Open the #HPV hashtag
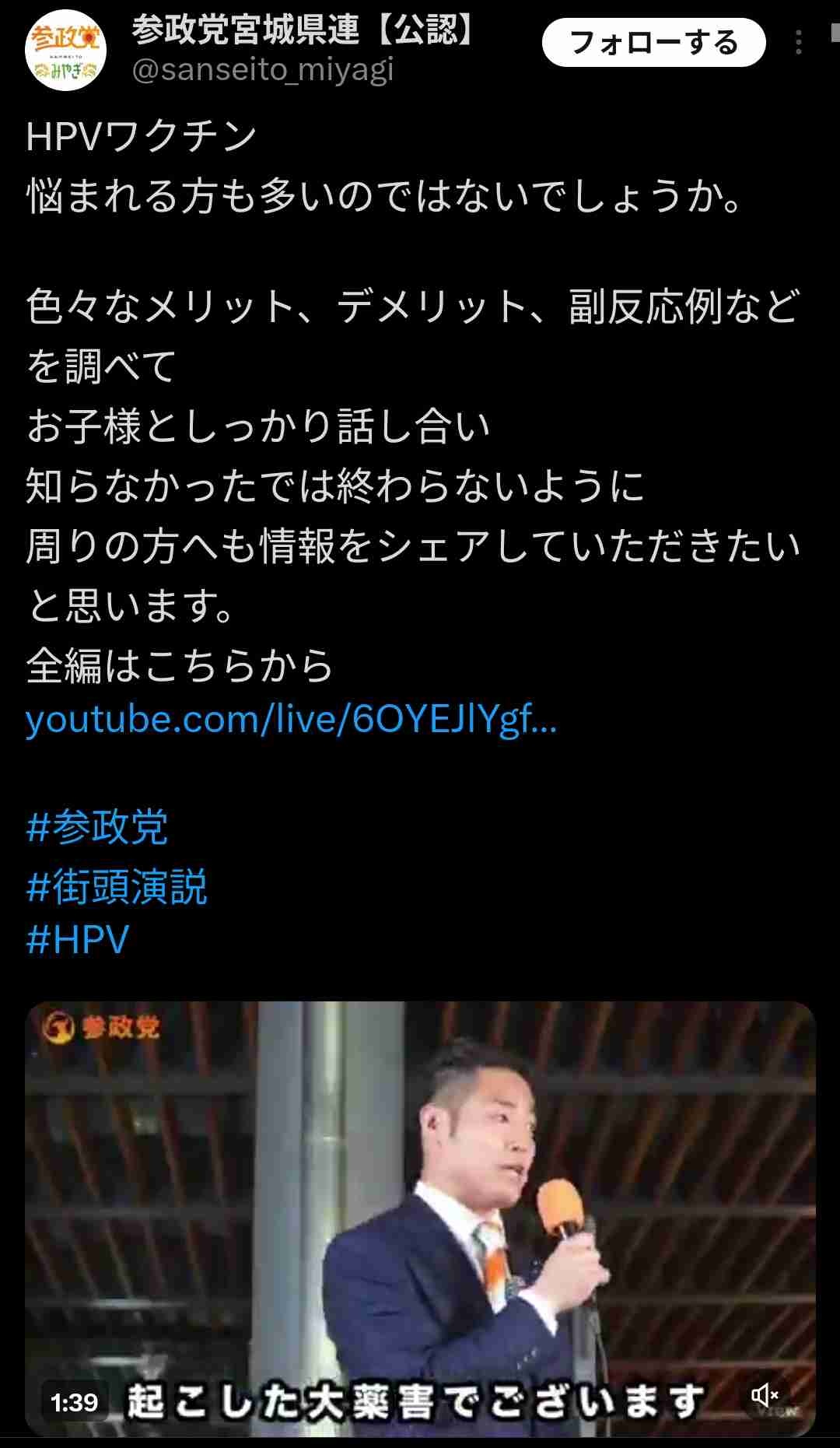This screenshot has height=1448, width=840. click(x=78, y=940)
